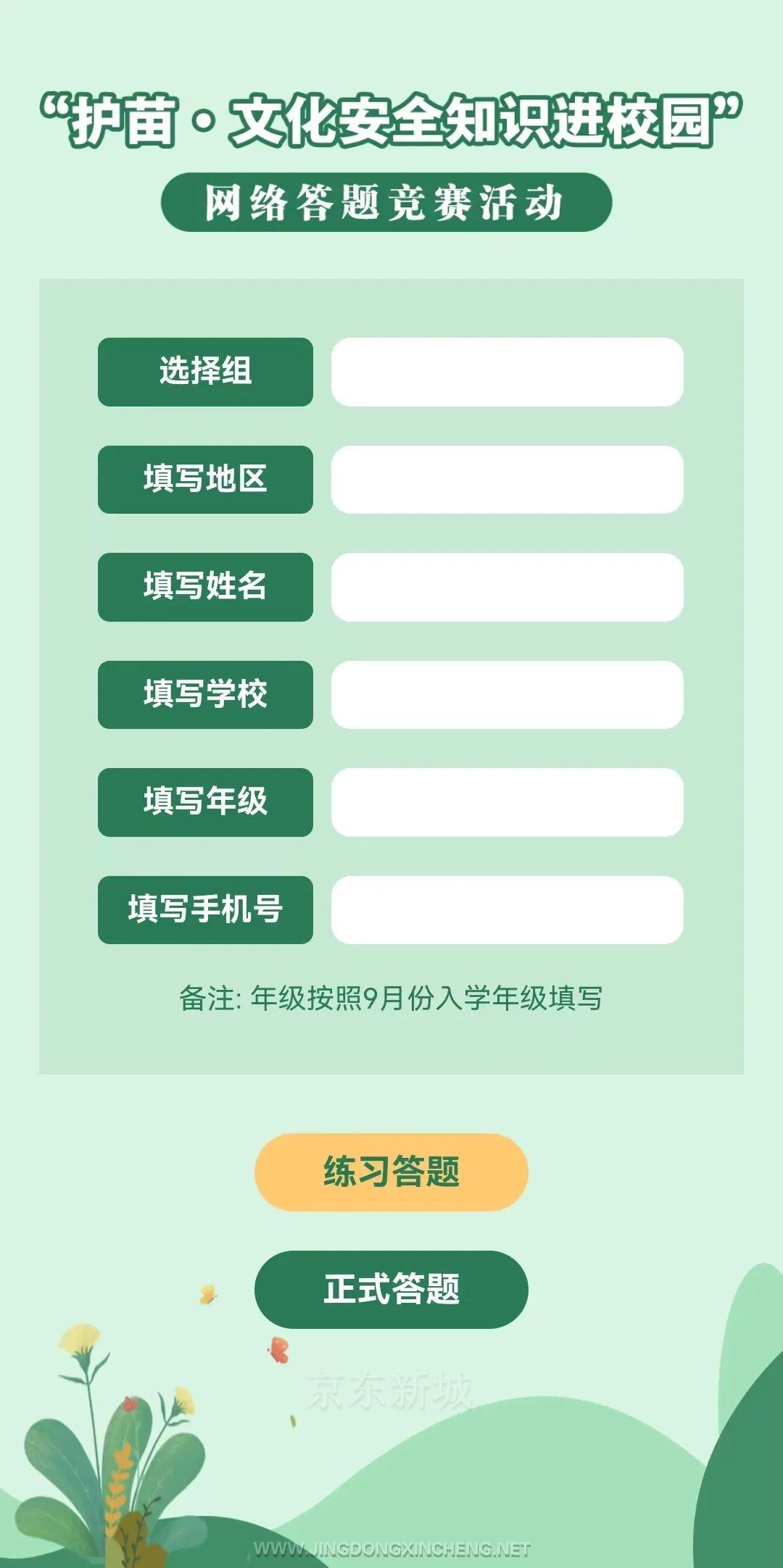
Task: Focus the 填写姓名 name field
Action: tap(507, 587)
